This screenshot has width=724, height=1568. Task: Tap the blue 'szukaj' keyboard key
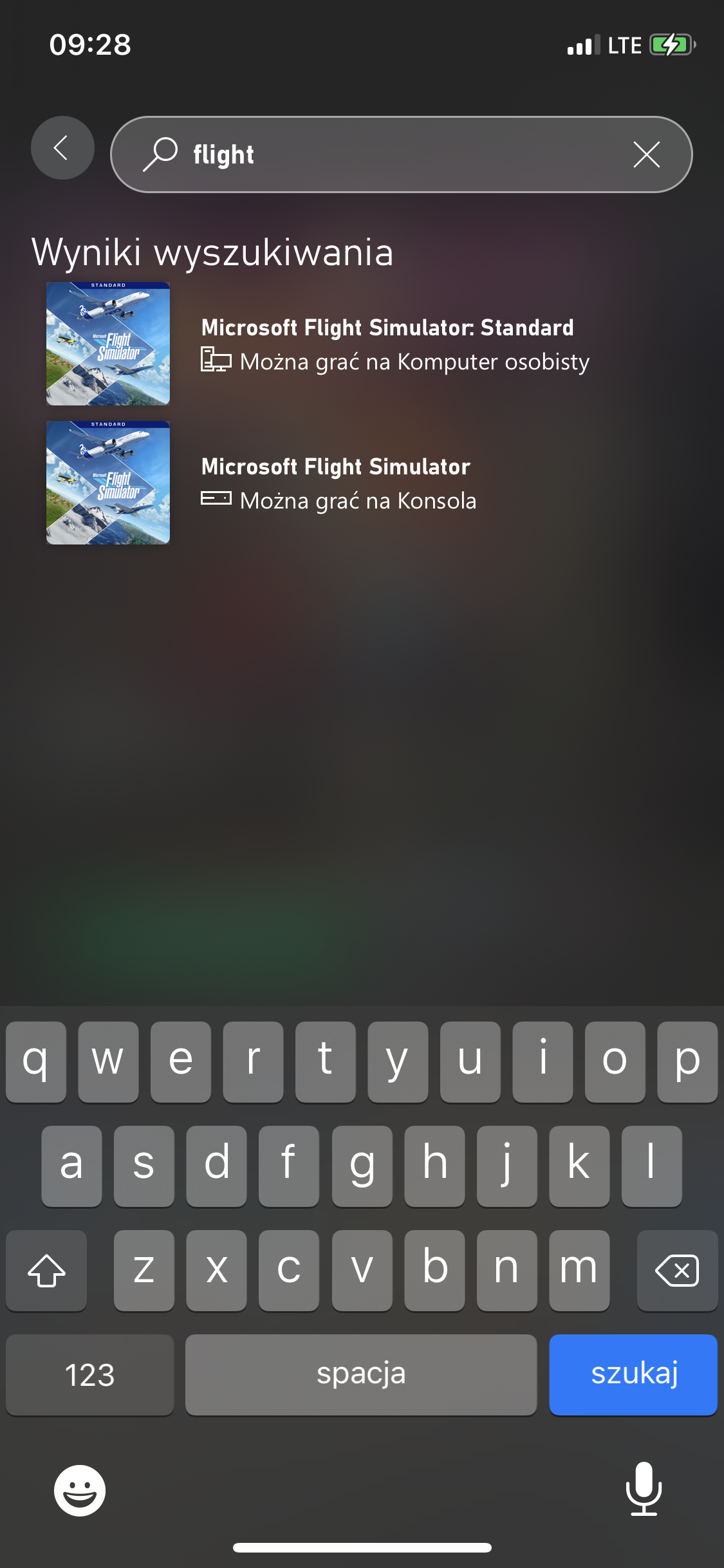(x=633, y=1374)
